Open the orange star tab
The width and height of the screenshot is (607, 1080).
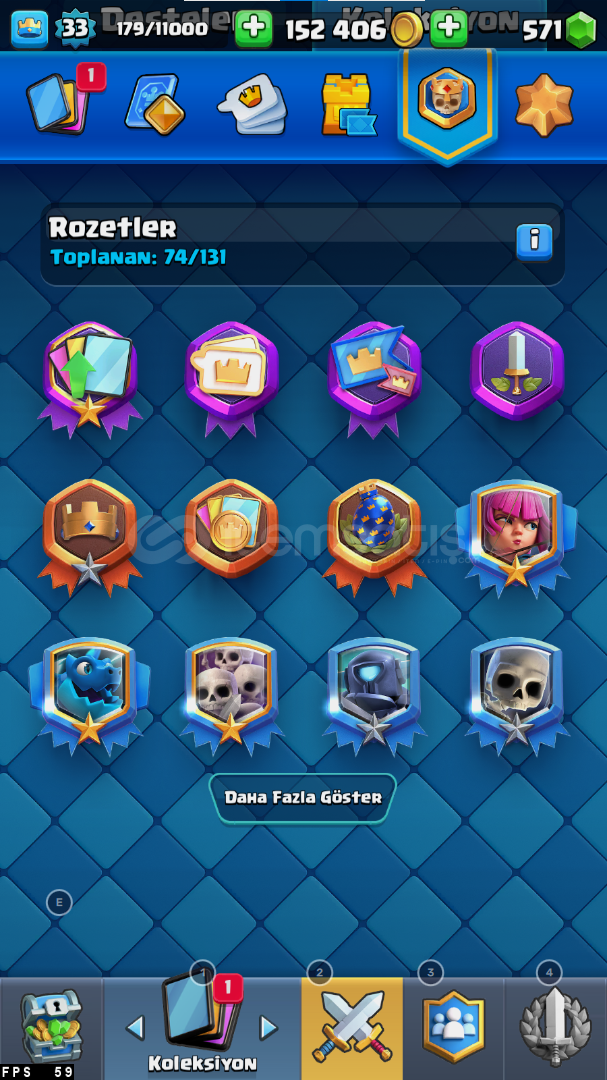pyautogui.click(x=544, y=104)
